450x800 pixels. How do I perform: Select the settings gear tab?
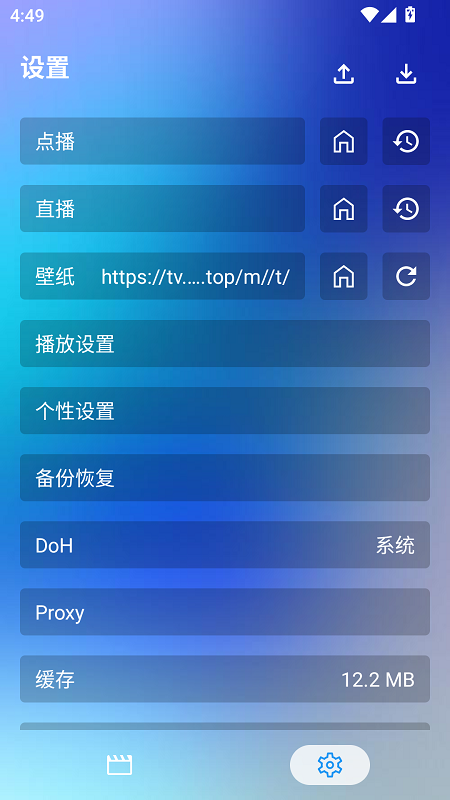[x=330, y=765]
